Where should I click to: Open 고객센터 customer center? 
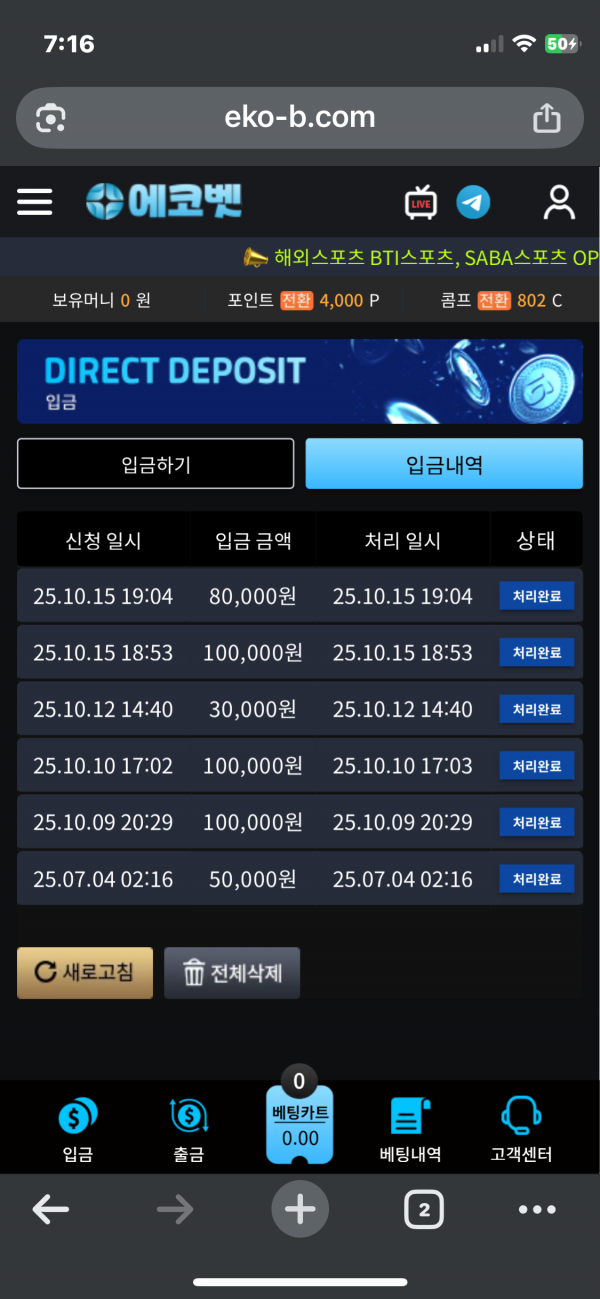[x=521, y=1130]
